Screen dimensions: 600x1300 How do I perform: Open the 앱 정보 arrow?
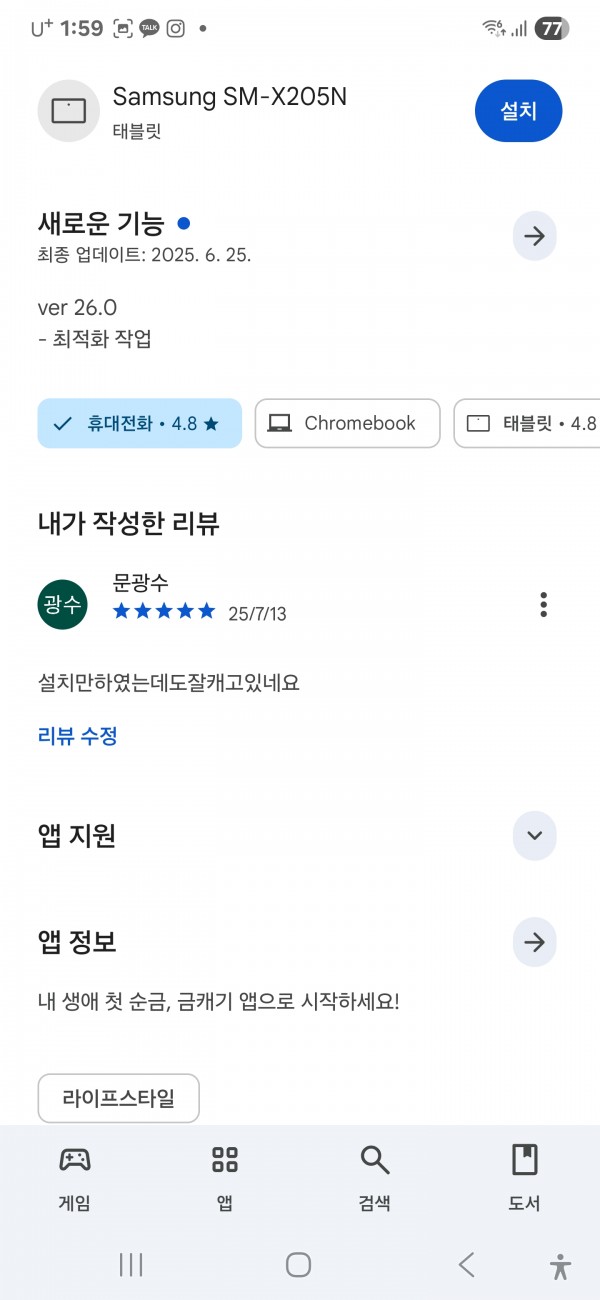pyautogui.click(x=535, y=942)
